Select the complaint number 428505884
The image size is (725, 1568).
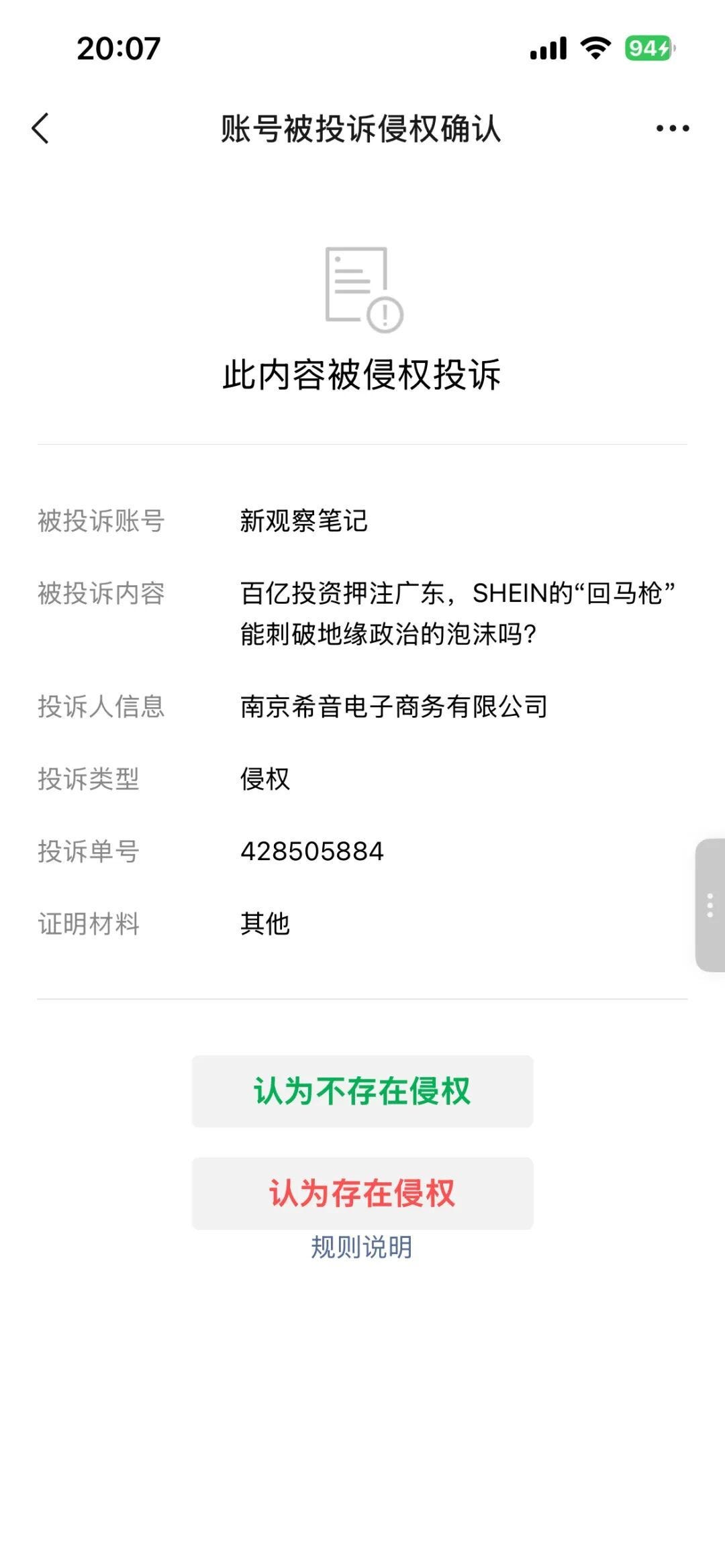(310, 853)
